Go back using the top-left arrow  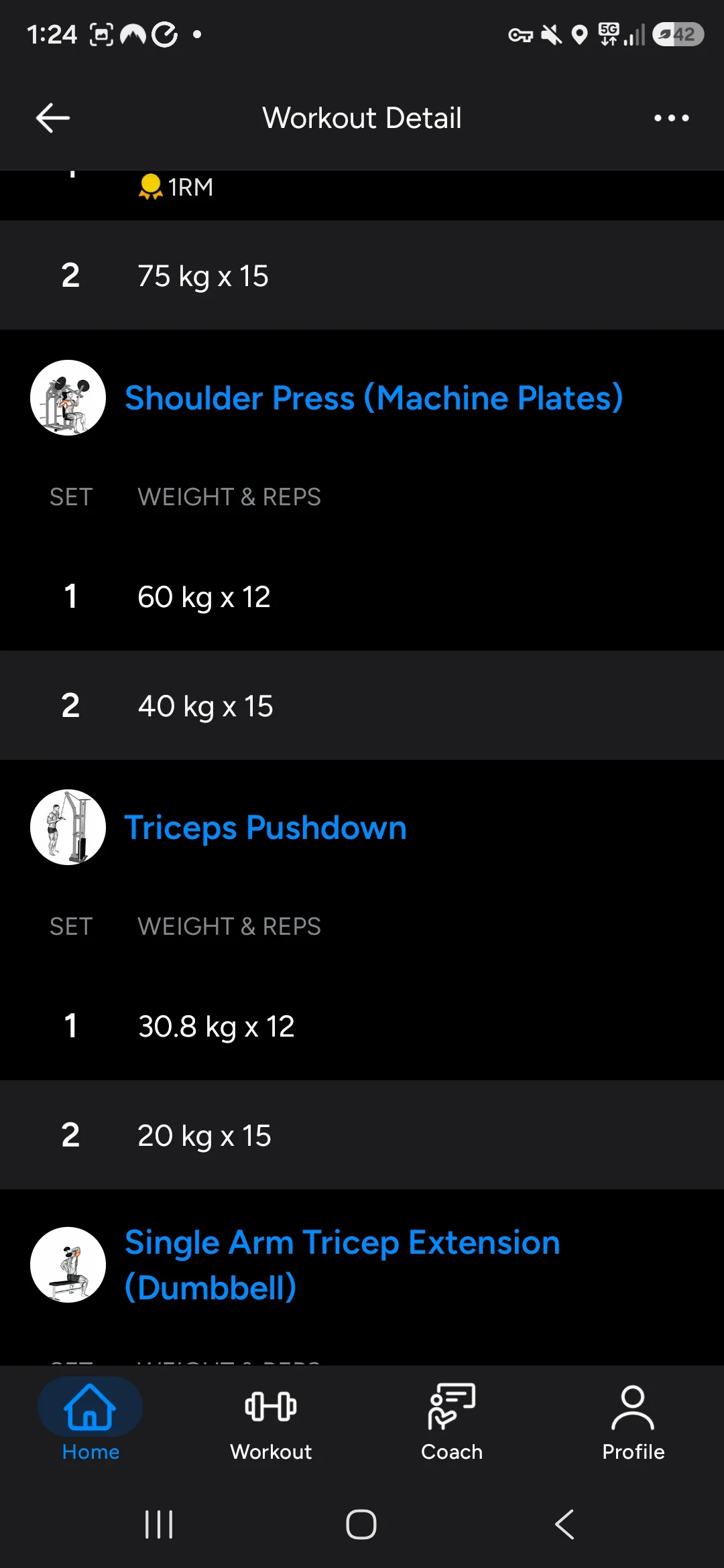[53, 118]
